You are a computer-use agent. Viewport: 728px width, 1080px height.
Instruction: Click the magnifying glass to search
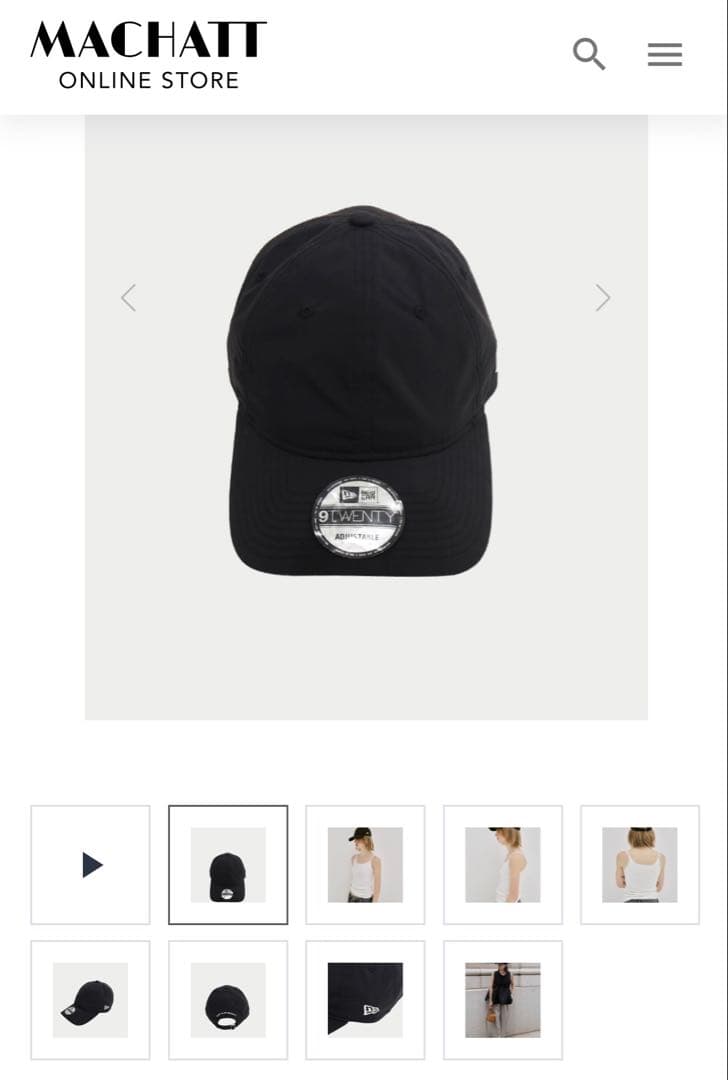click(x=589, y=54)
